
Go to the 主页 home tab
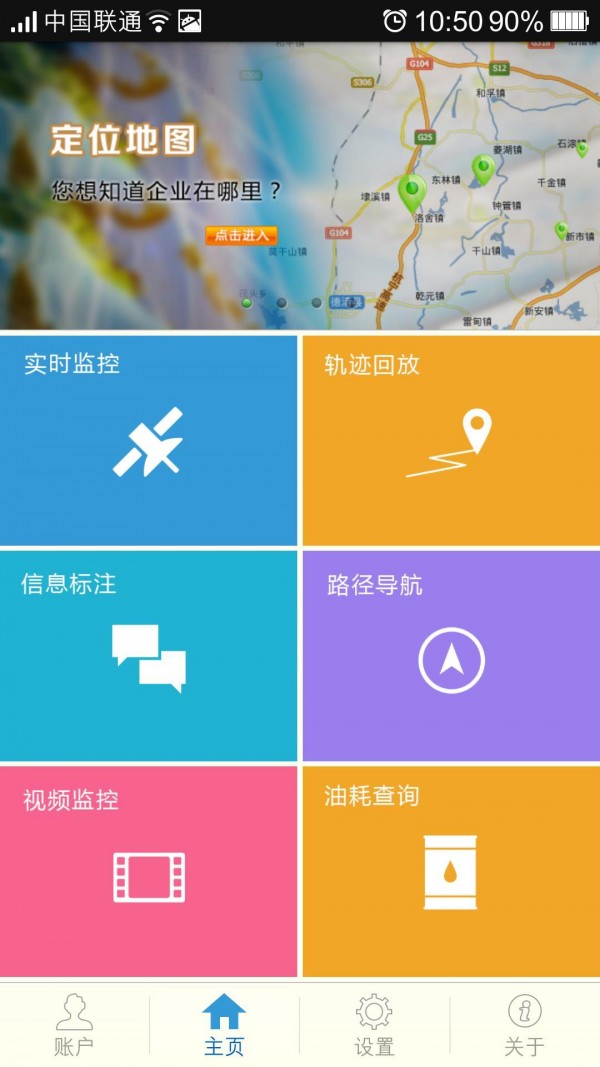(224, 1025)
